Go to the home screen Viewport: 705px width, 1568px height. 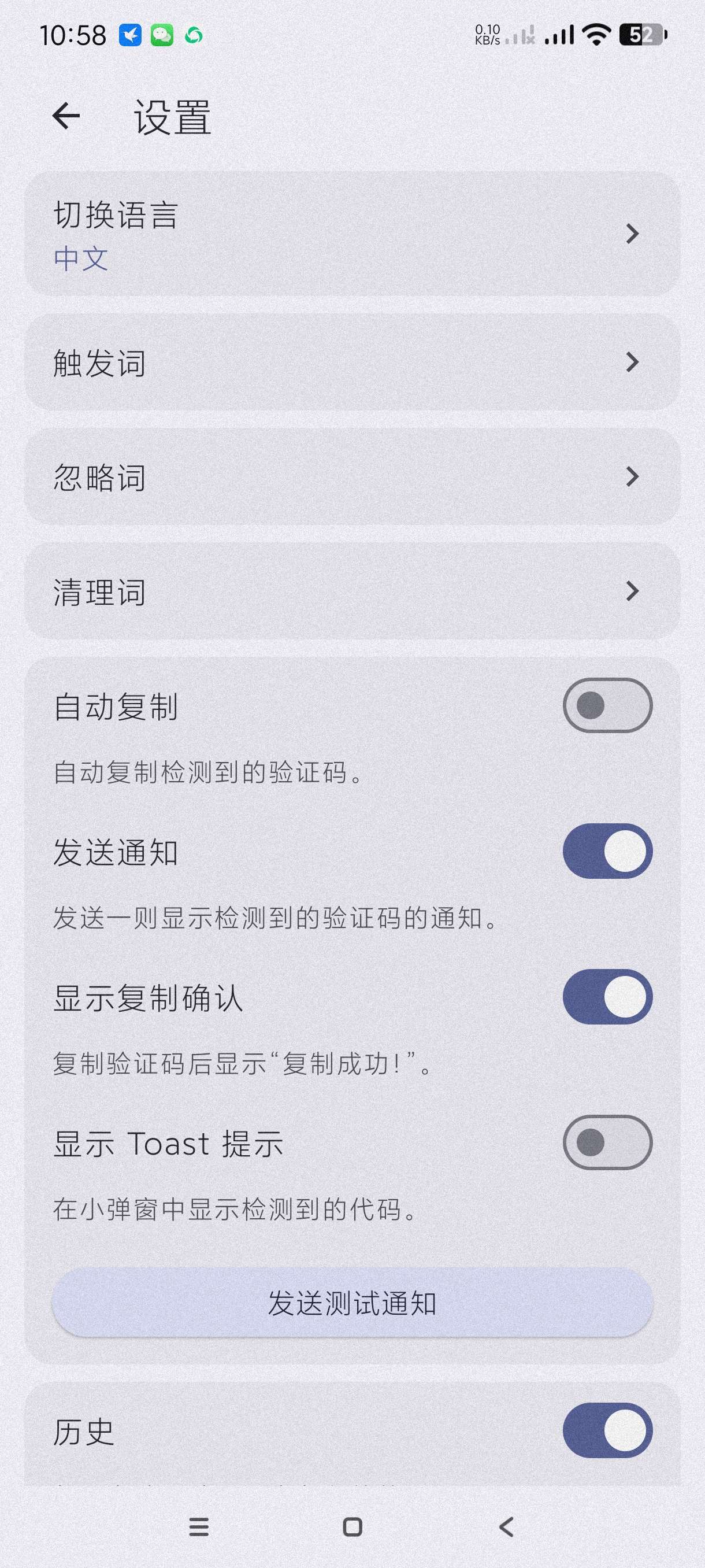[352, 1526]
